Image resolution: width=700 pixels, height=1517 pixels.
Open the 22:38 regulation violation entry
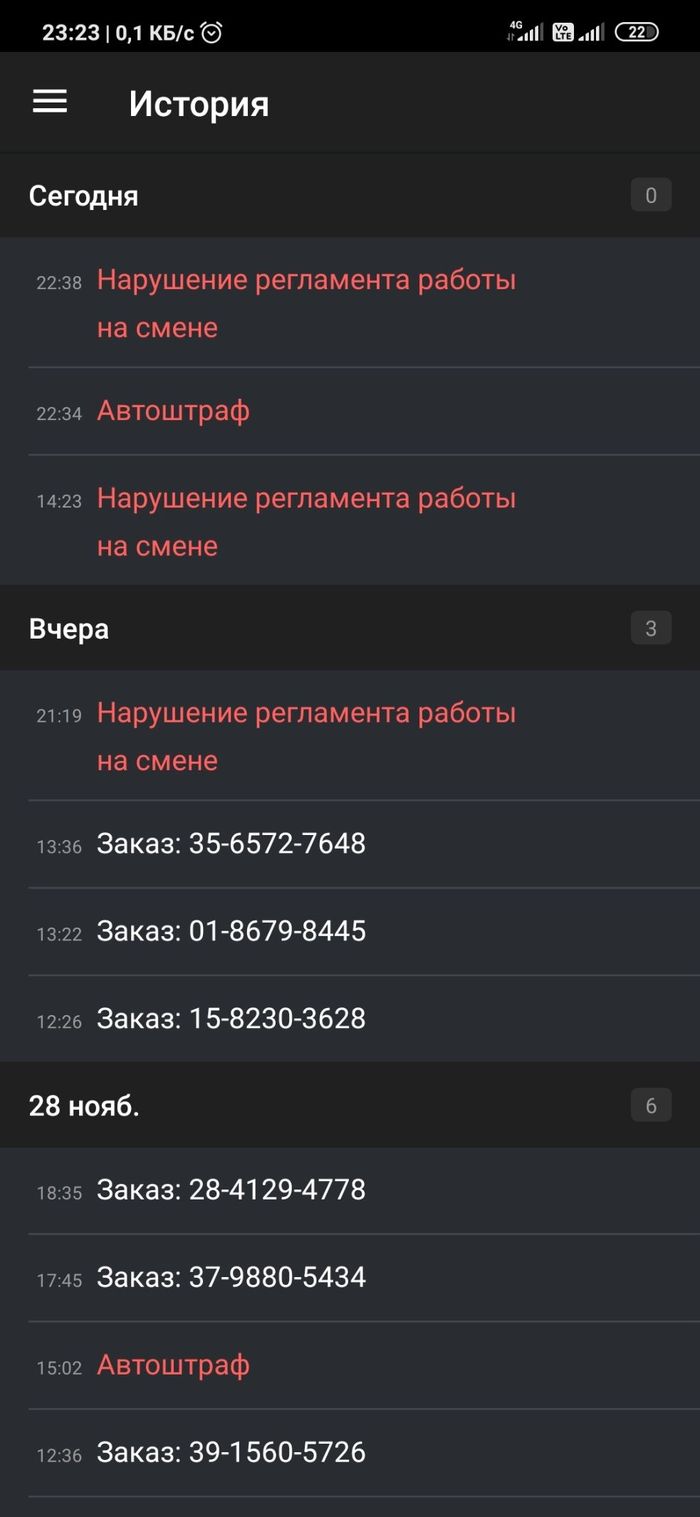[x=306, y=303]
